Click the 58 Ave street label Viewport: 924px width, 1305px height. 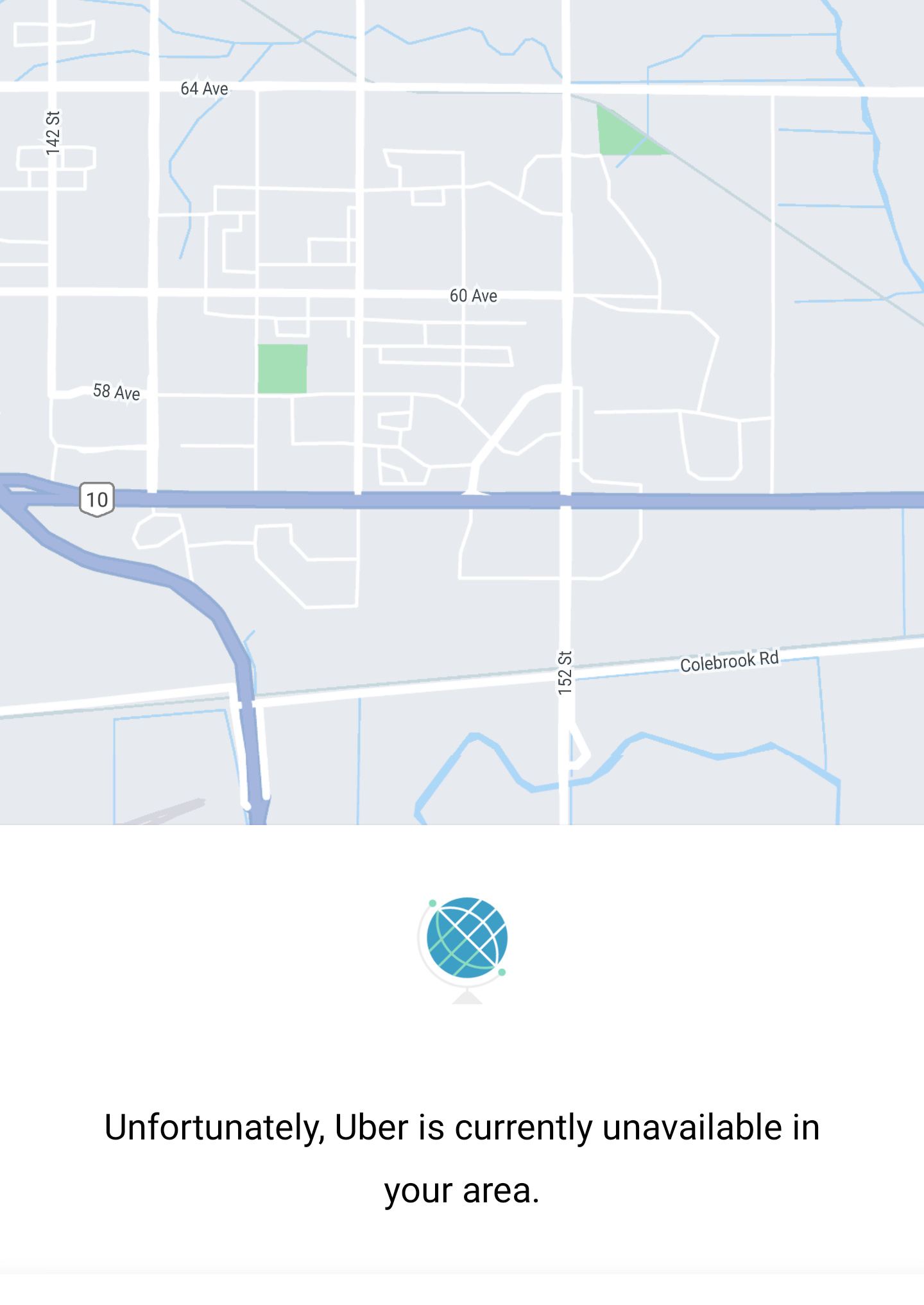(x=117, y=392)
